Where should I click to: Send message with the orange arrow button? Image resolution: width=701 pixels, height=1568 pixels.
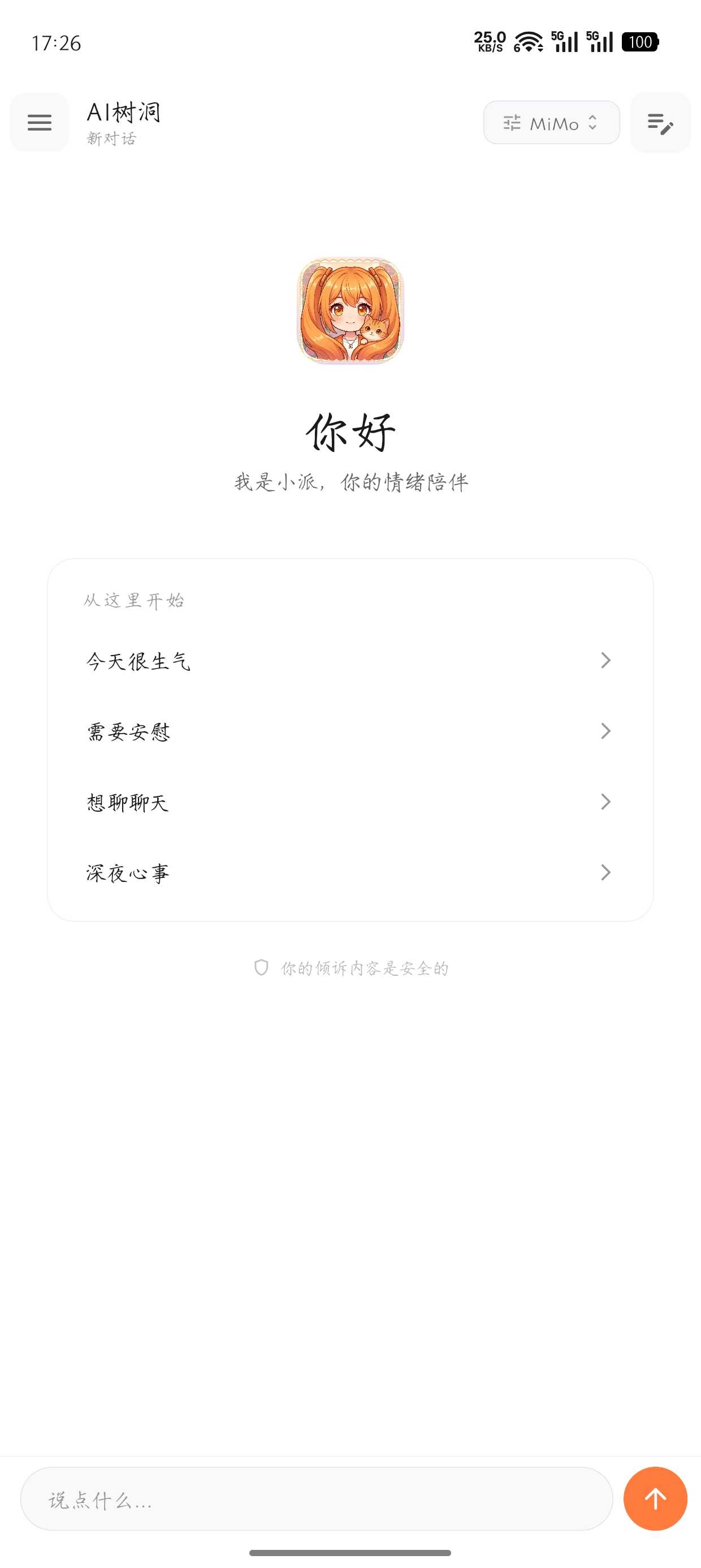point(655,1498)
